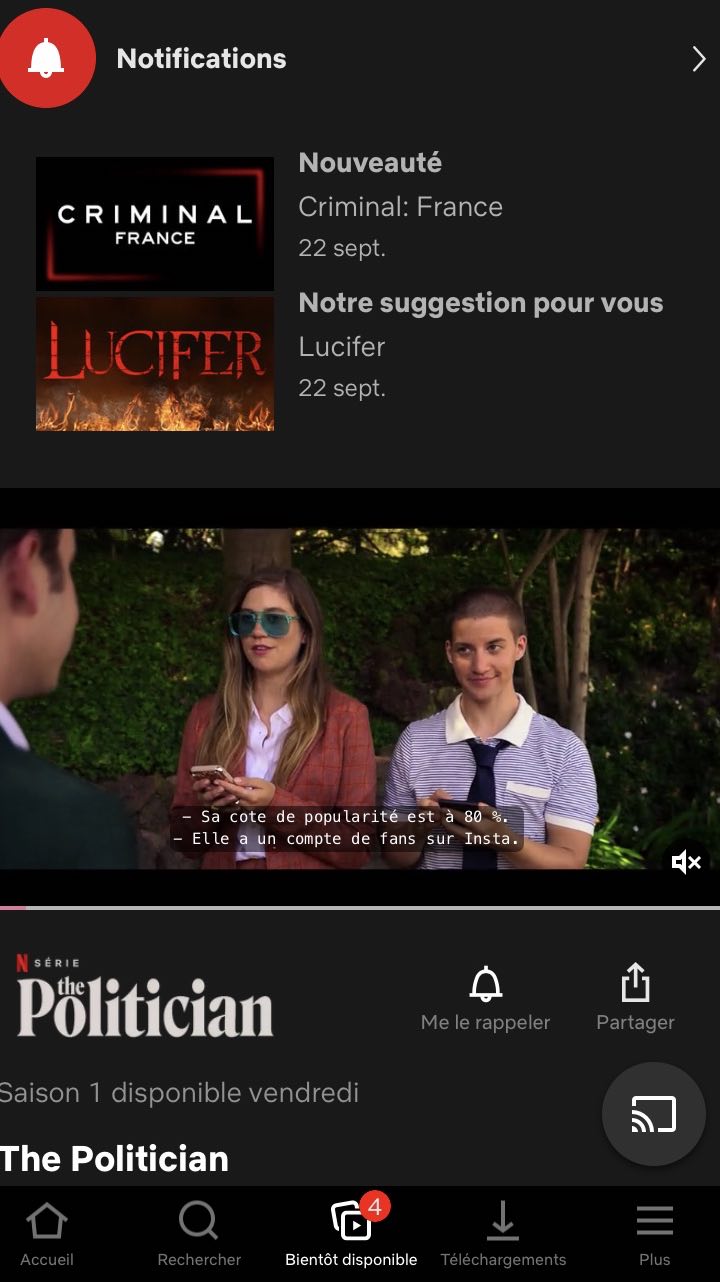
Task: Tap The Politician trailer video
Action: (360, 698)
